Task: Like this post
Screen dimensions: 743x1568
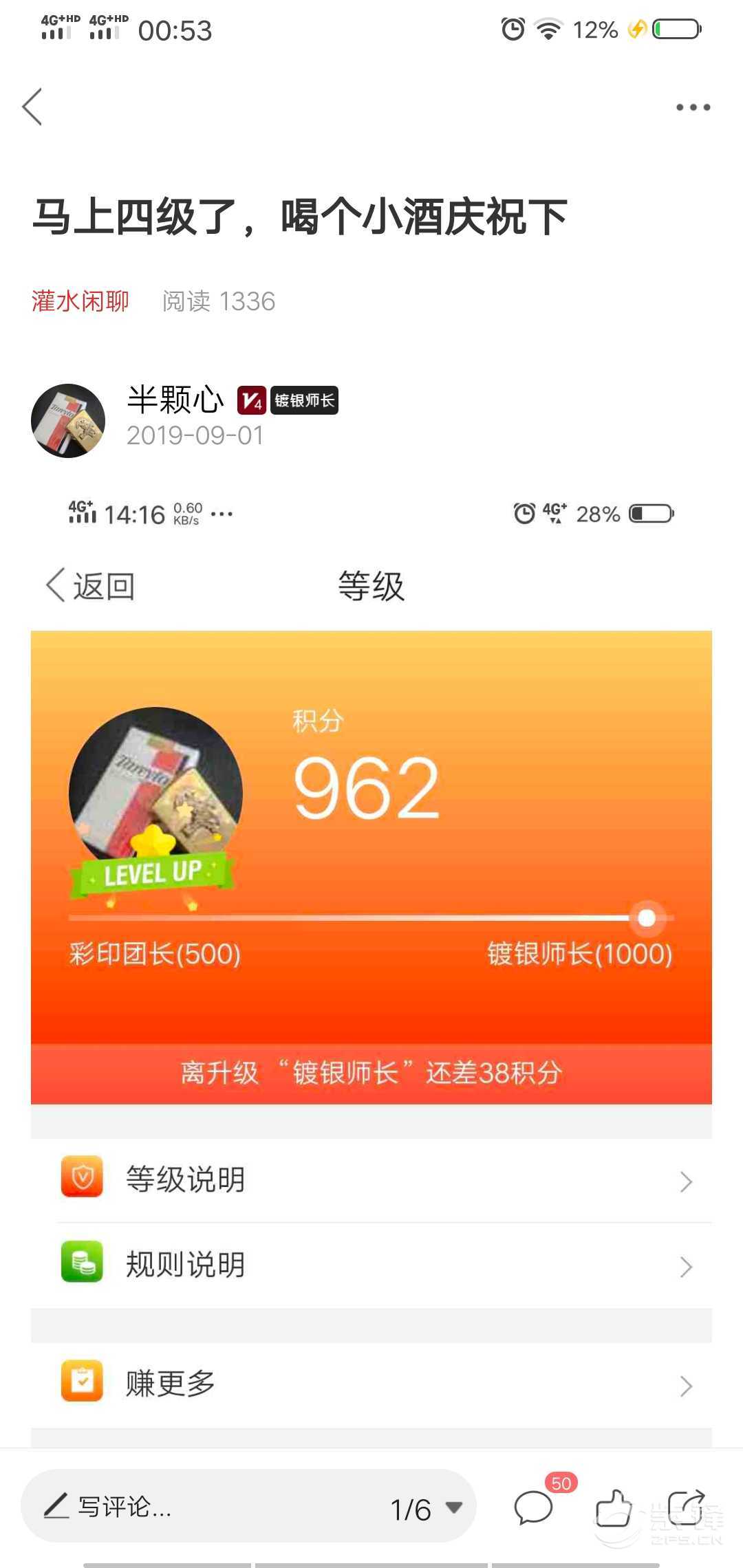Action: 613,1507
